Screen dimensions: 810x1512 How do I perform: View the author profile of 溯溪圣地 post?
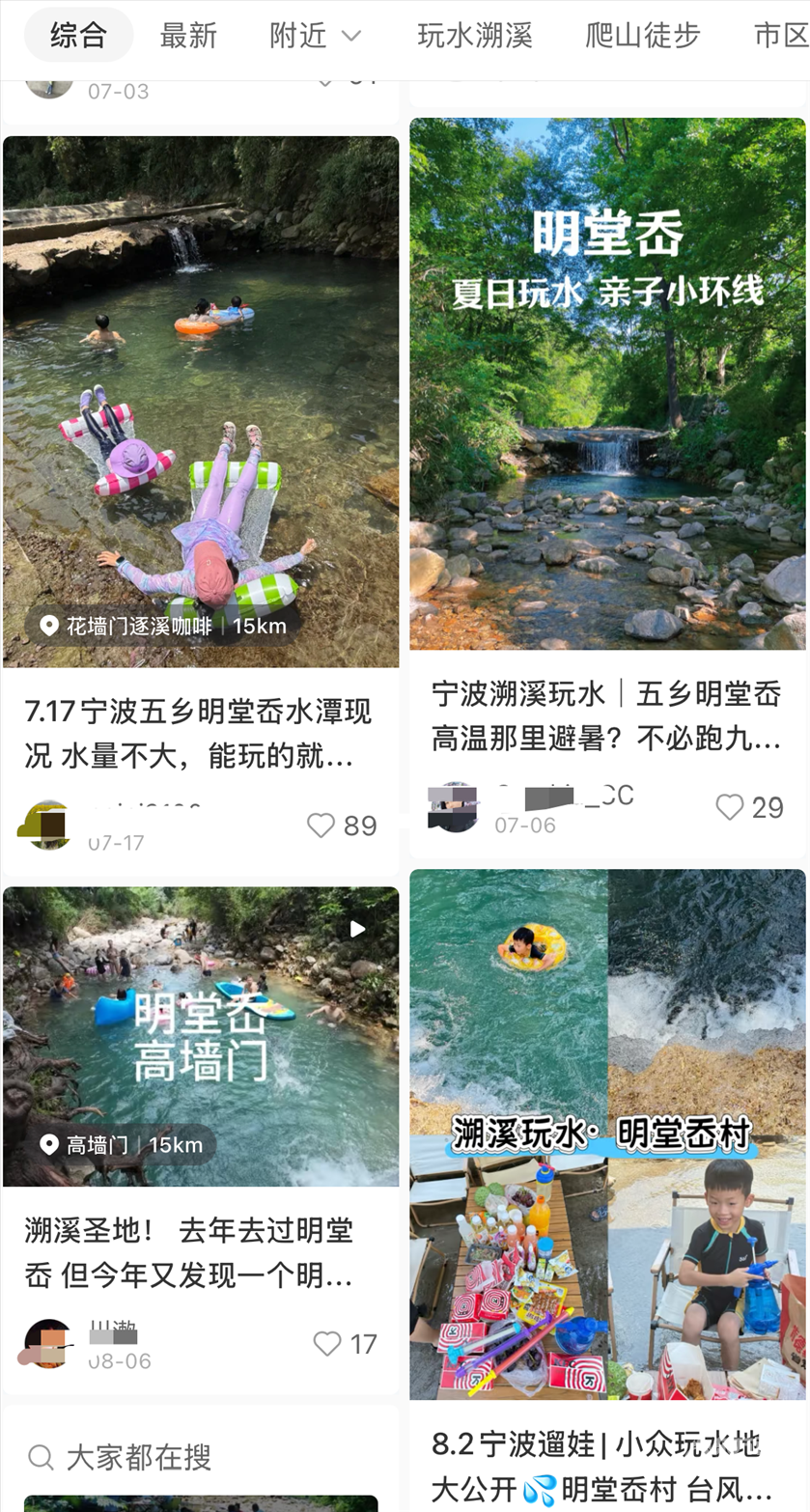click(48, 1343)
